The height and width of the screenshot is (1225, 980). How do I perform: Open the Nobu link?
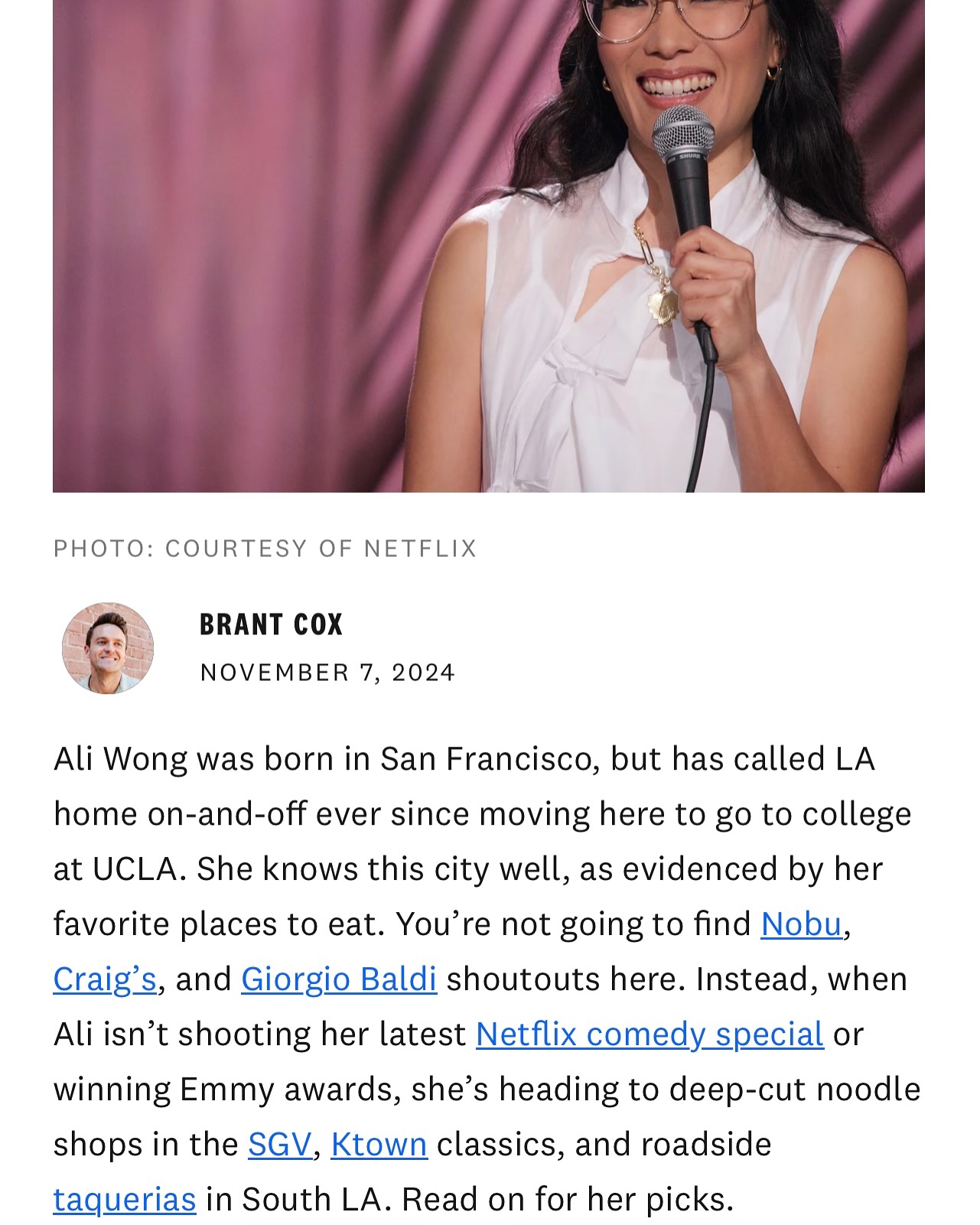point(800,924)
